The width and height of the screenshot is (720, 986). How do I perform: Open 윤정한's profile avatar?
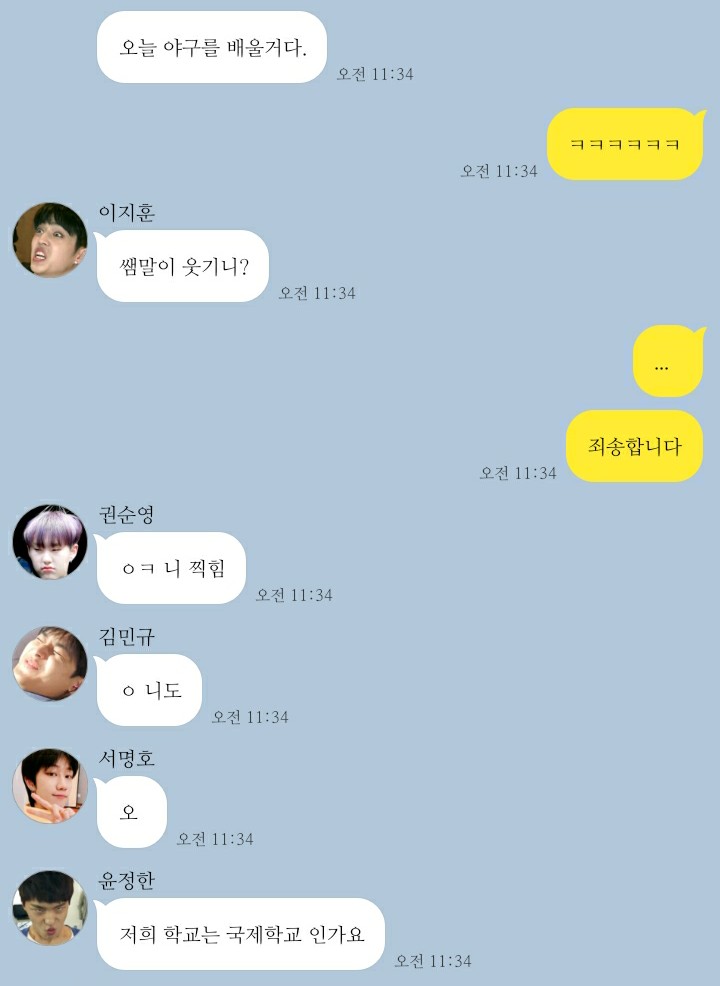(x=49, y=908)
